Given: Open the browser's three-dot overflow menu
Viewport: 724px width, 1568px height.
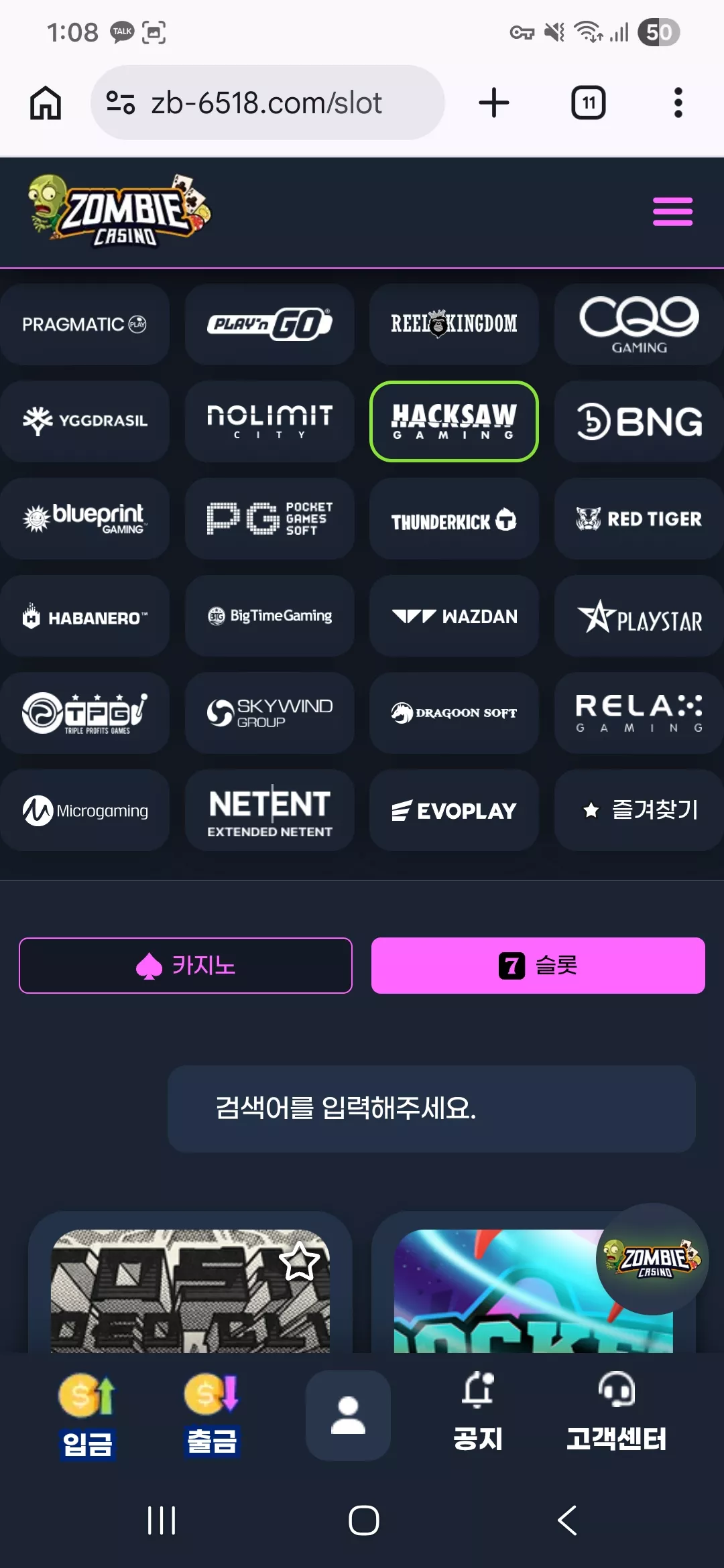Looking at the screenshot, I should pyautogui.click(x=678, y=103).
